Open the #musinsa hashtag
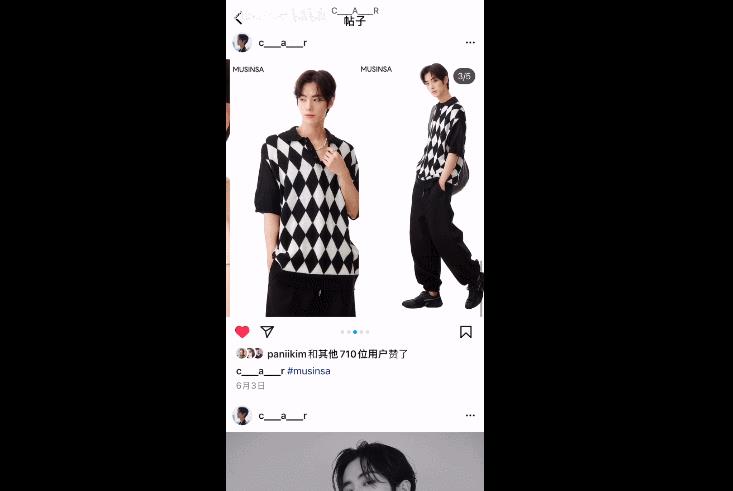 (x=309, y=371)
